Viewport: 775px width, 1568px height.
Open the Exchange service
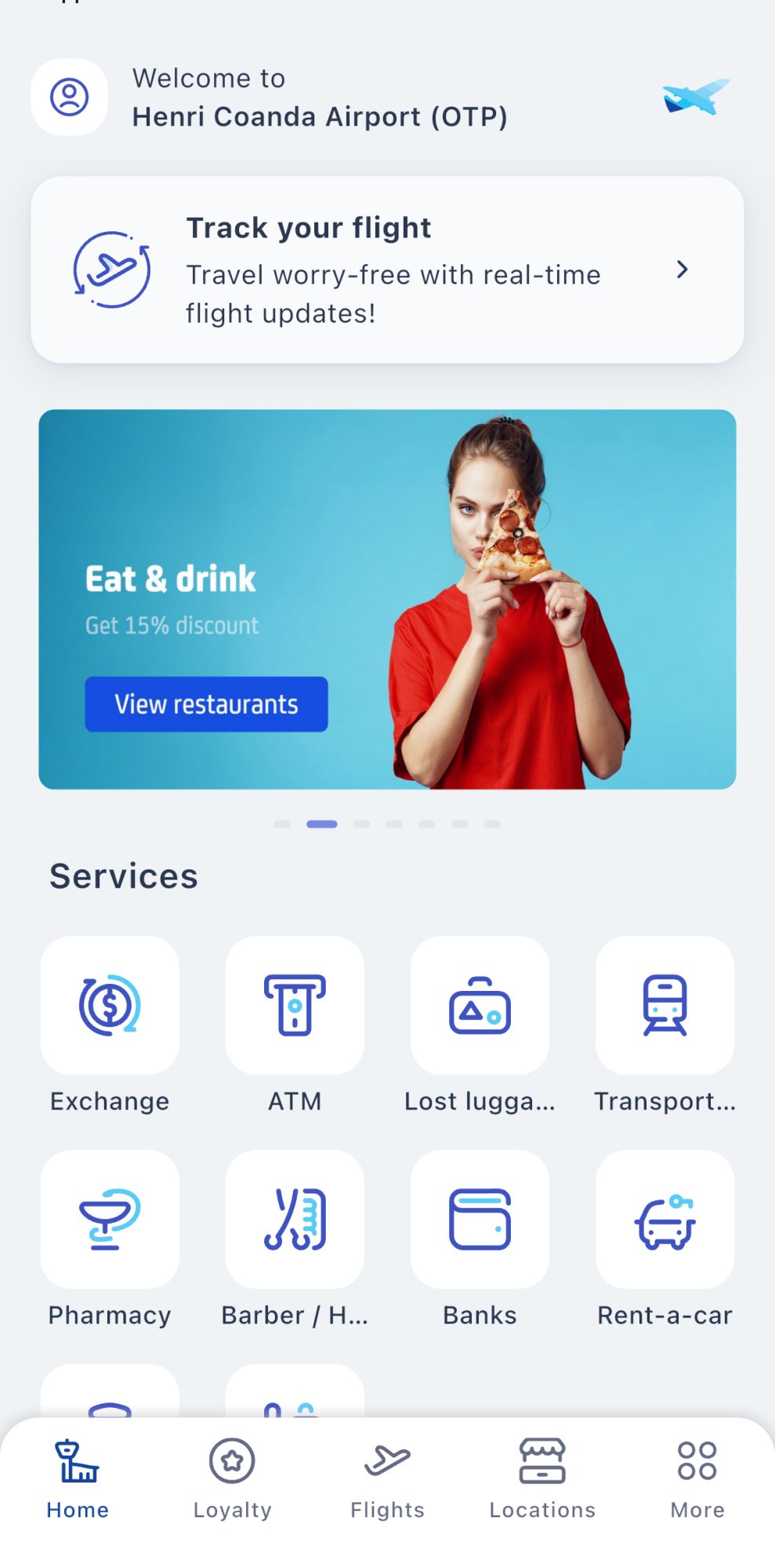pyautogui.click(x=110, y=1005)
